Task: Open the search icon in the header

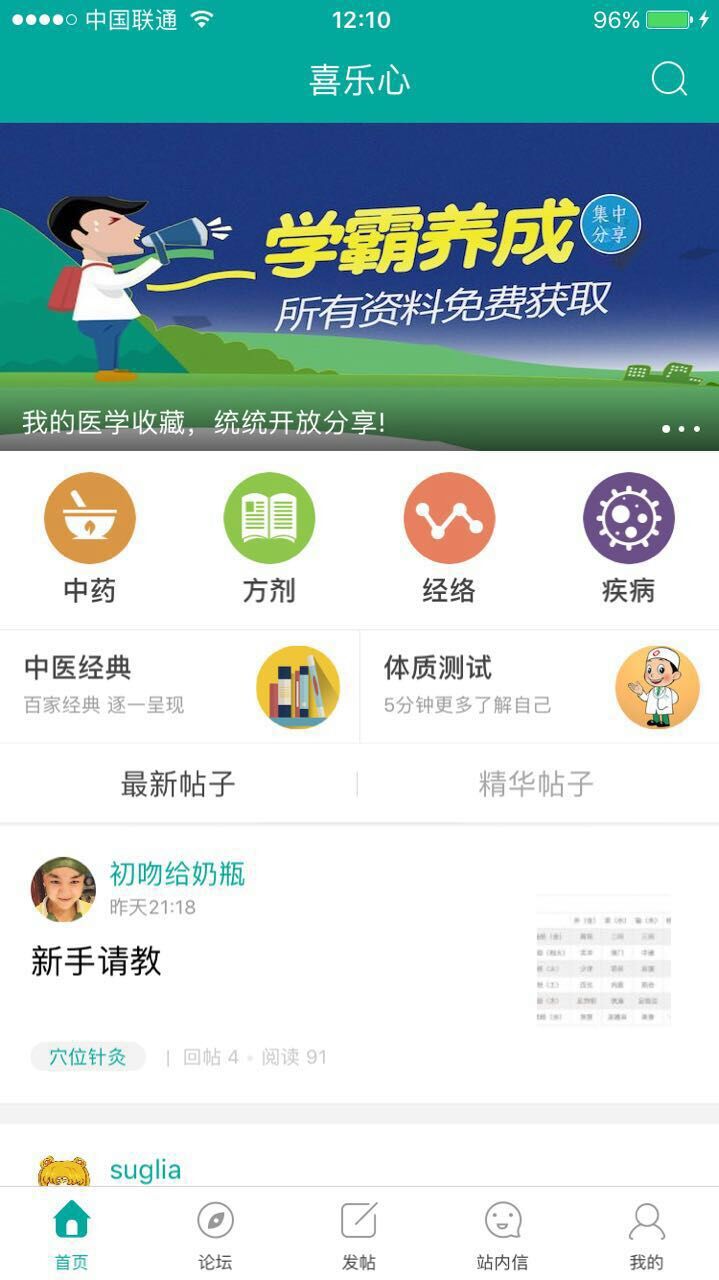Action: (669, 79)
